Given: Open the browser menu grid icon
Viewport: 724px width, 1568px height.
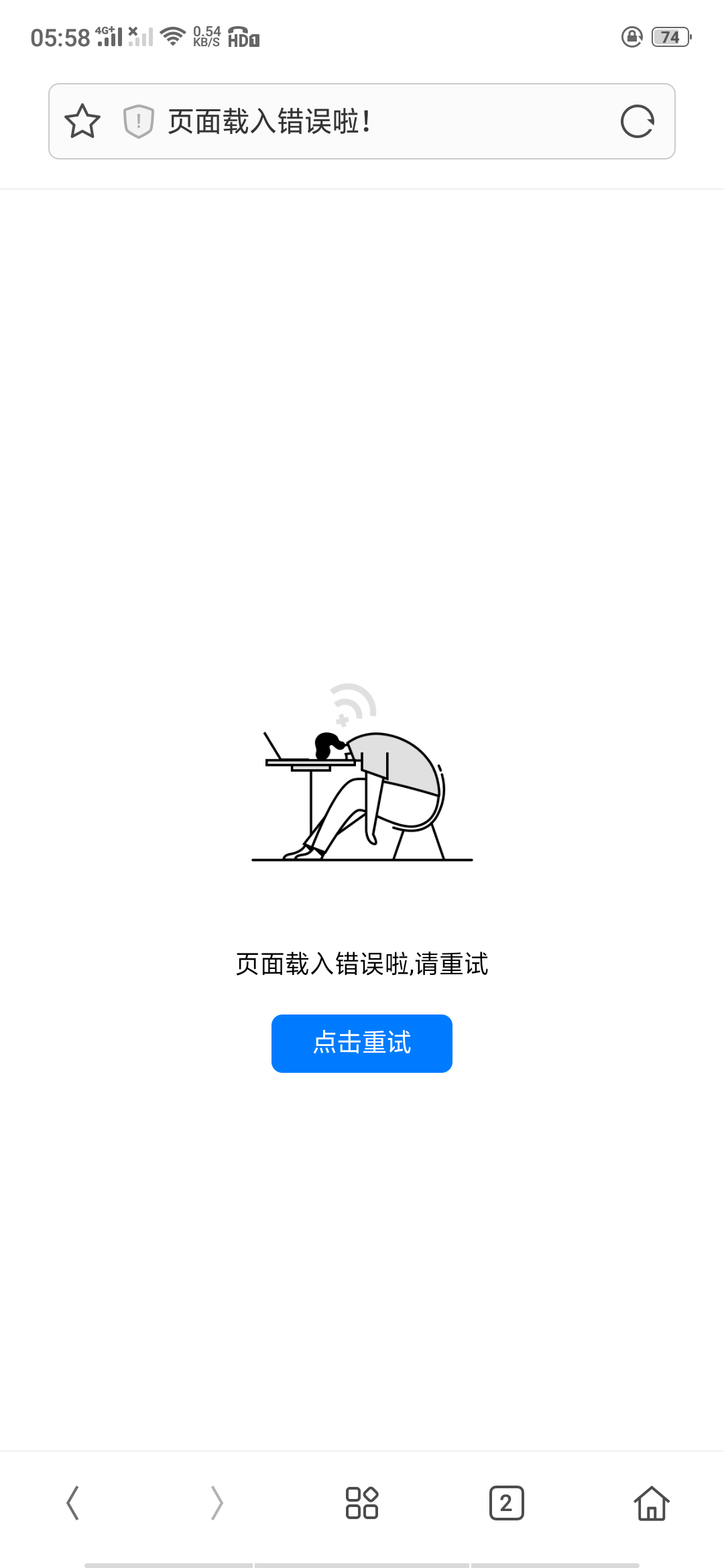Looking at the screenshot, I should point(362,1503).
